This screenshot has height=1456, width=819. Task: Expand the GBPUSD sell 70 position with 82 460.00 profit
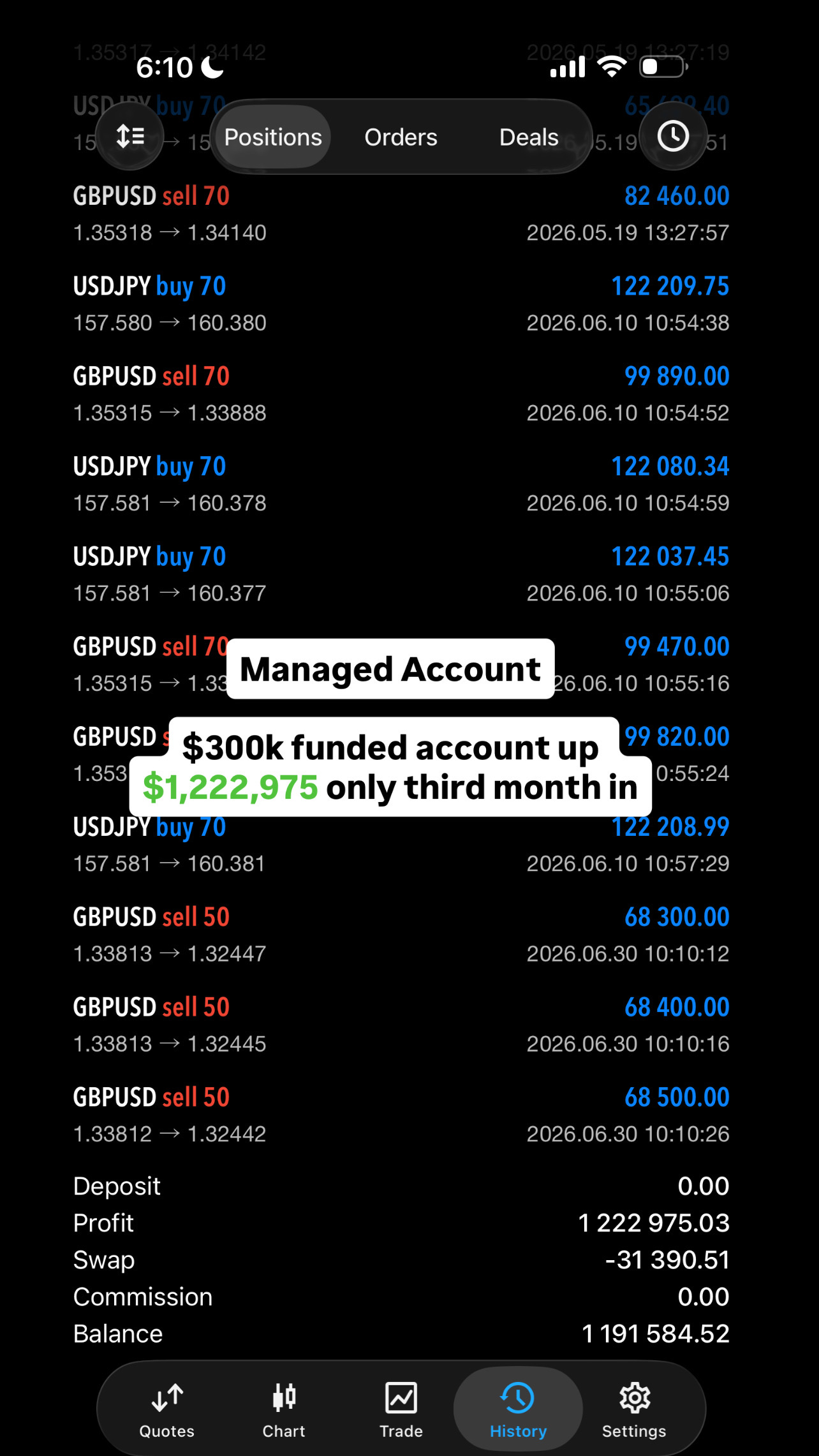click(401, 214)
